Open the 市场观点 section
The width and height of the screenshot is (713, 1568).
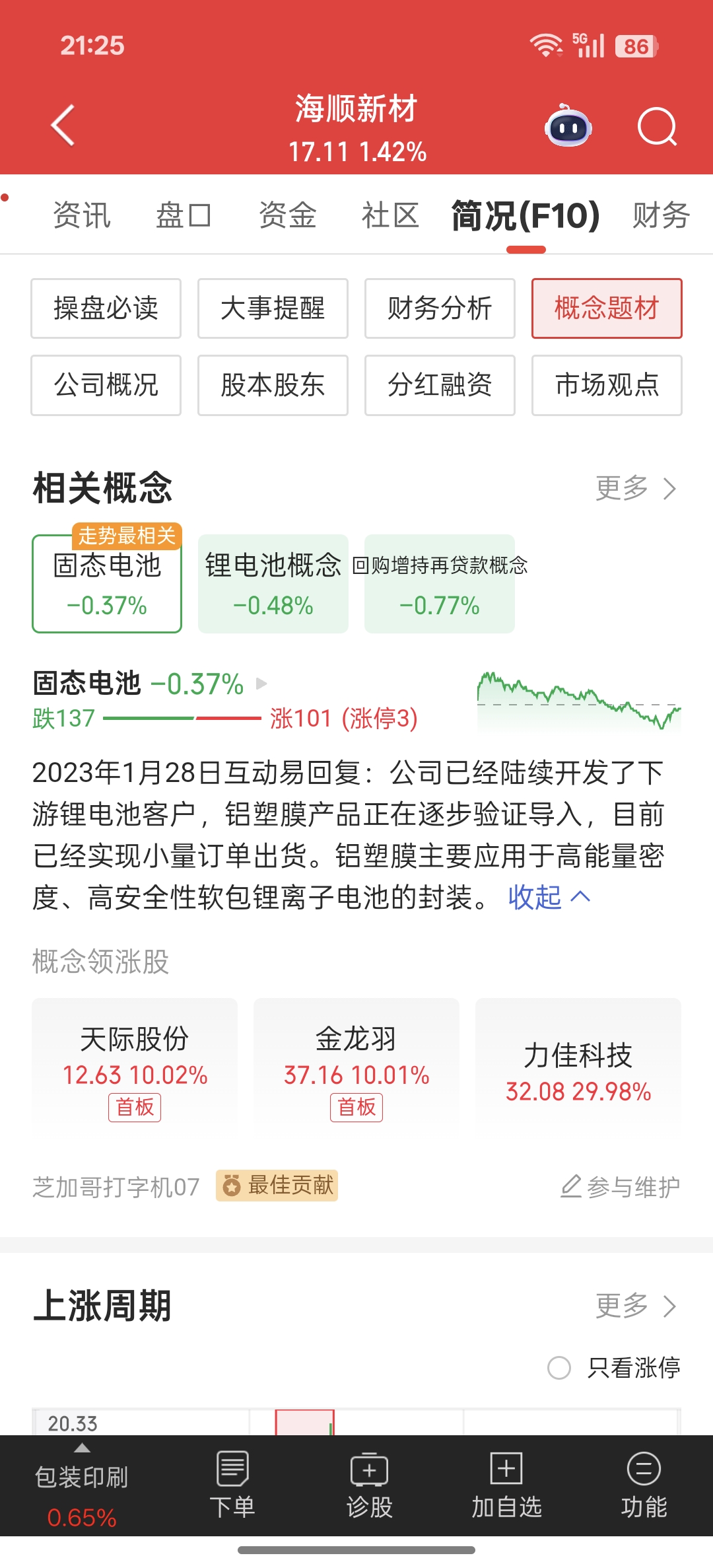click(x=607, y=385)
